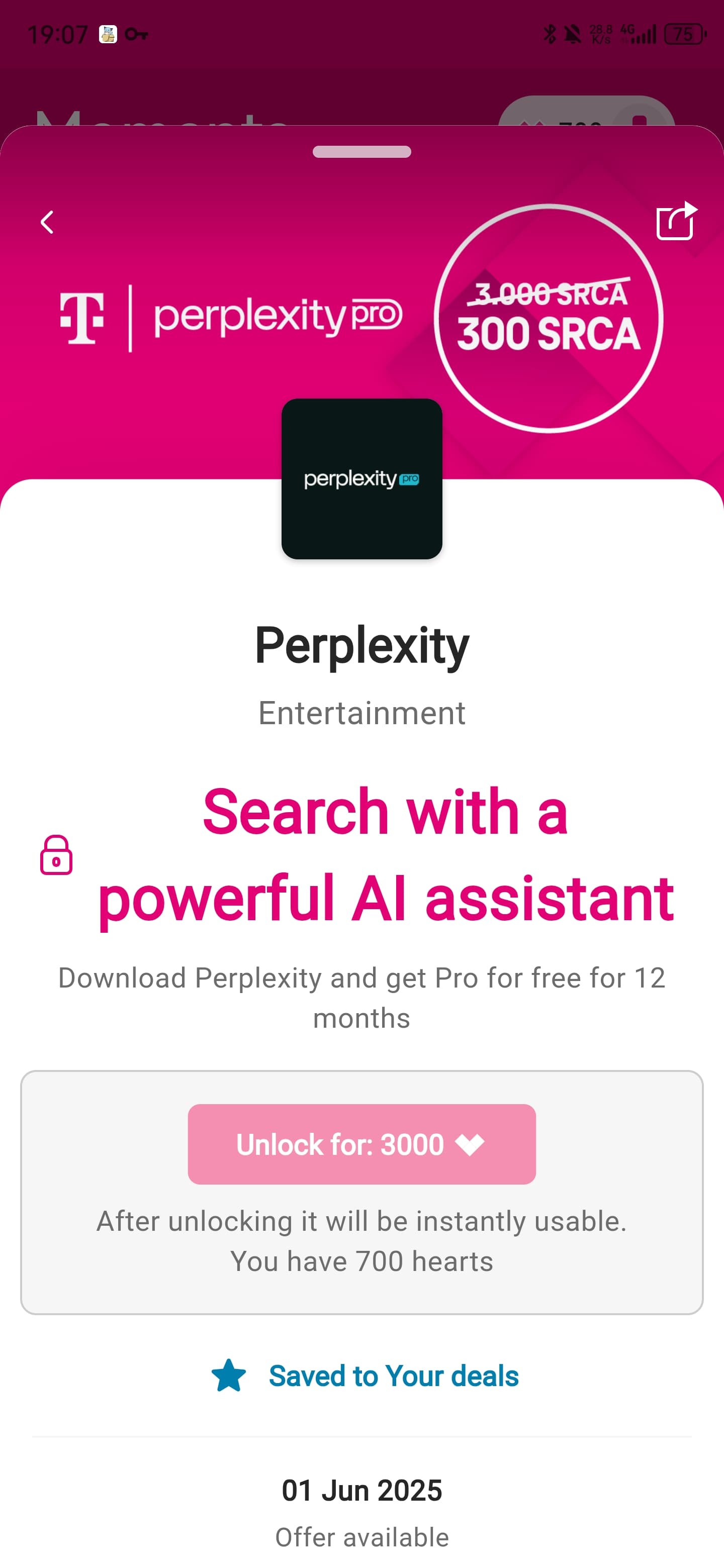Tap Unlock for 3000 hearts button
Image resolution: width=724 pixels, height=1568 pixels.
[x=361, y=1144]
